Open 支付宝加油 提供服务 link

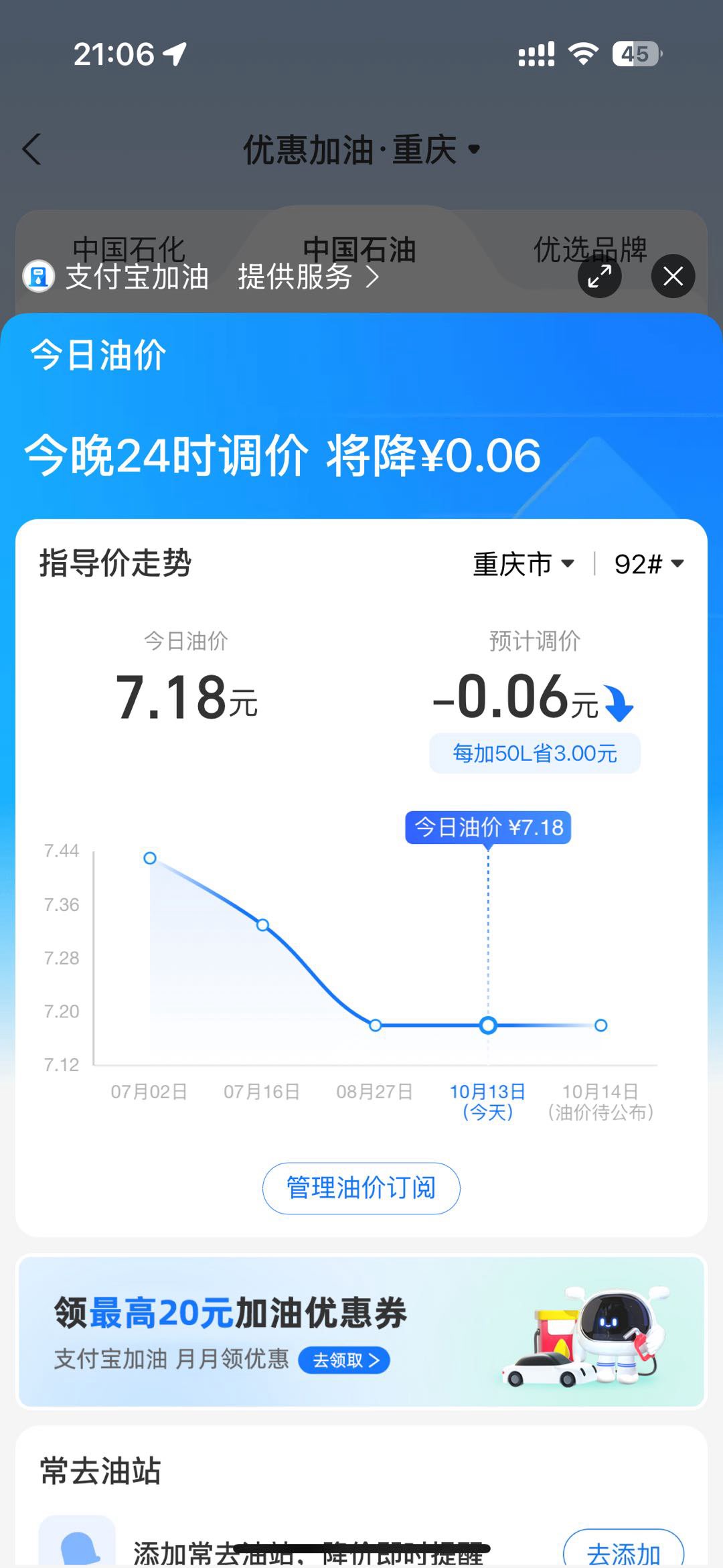221,277
